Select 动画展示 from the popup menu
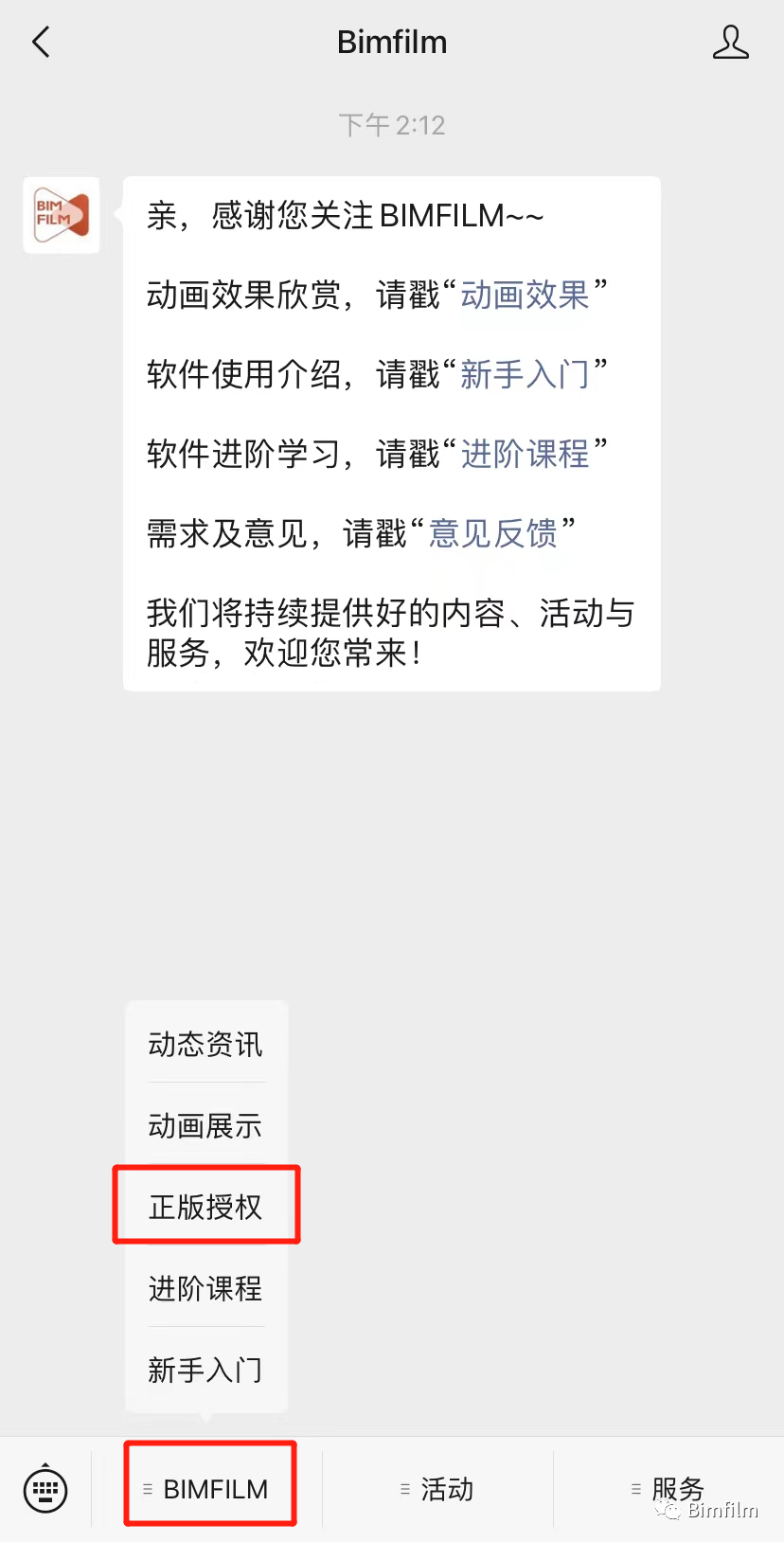This screenshot has width=784, height=1542. (205, 1126)
